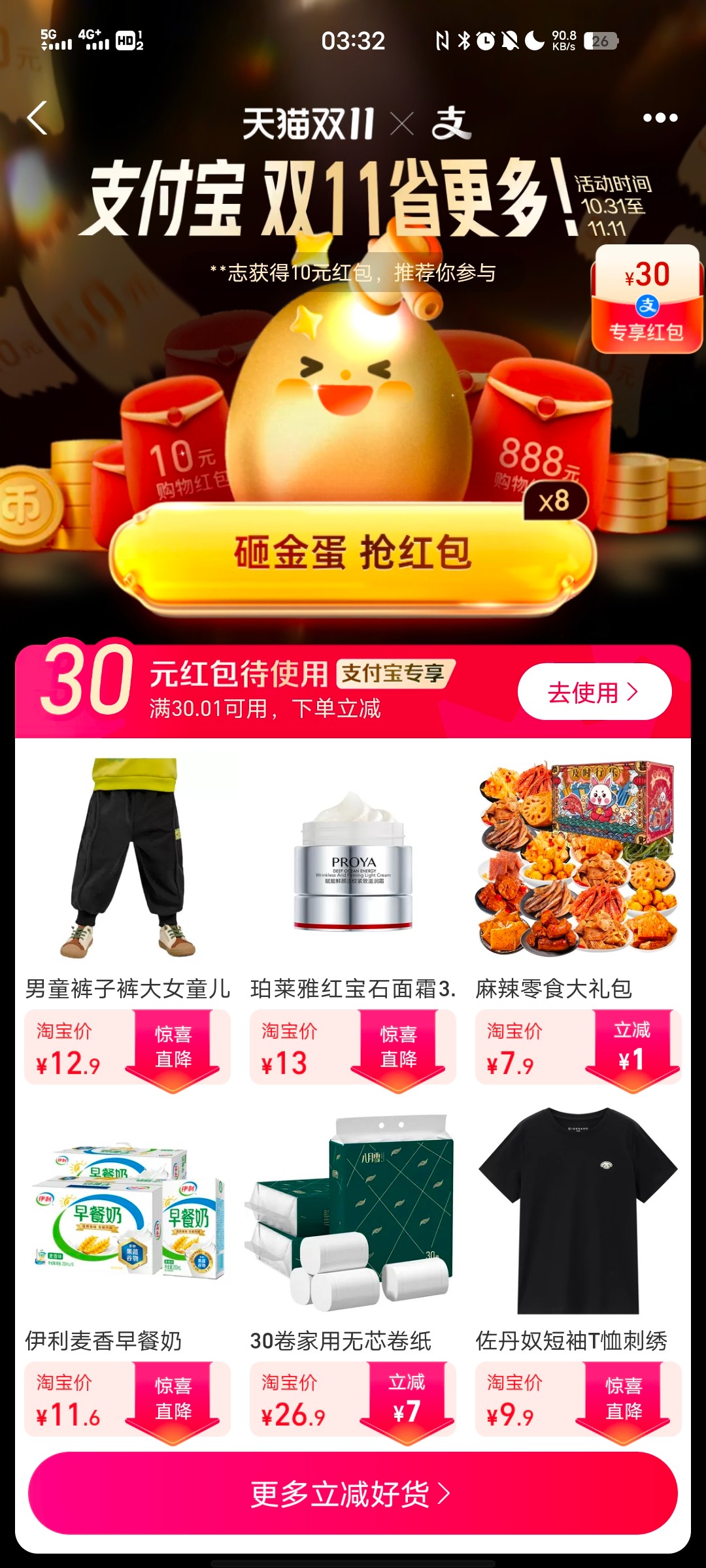Tap 去使用 to use the red packet

pyautogui.click(x=594, y=692)
